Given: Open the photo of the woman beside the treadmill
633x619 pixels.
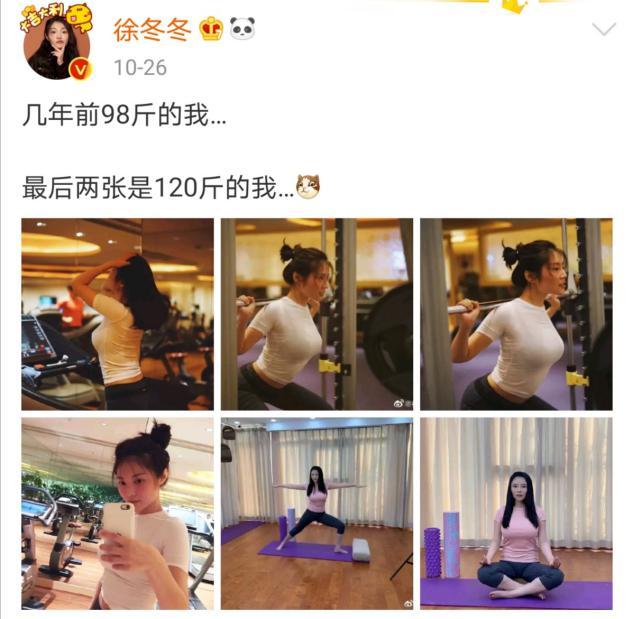Looking at the screenshot, I should point(118,314).
